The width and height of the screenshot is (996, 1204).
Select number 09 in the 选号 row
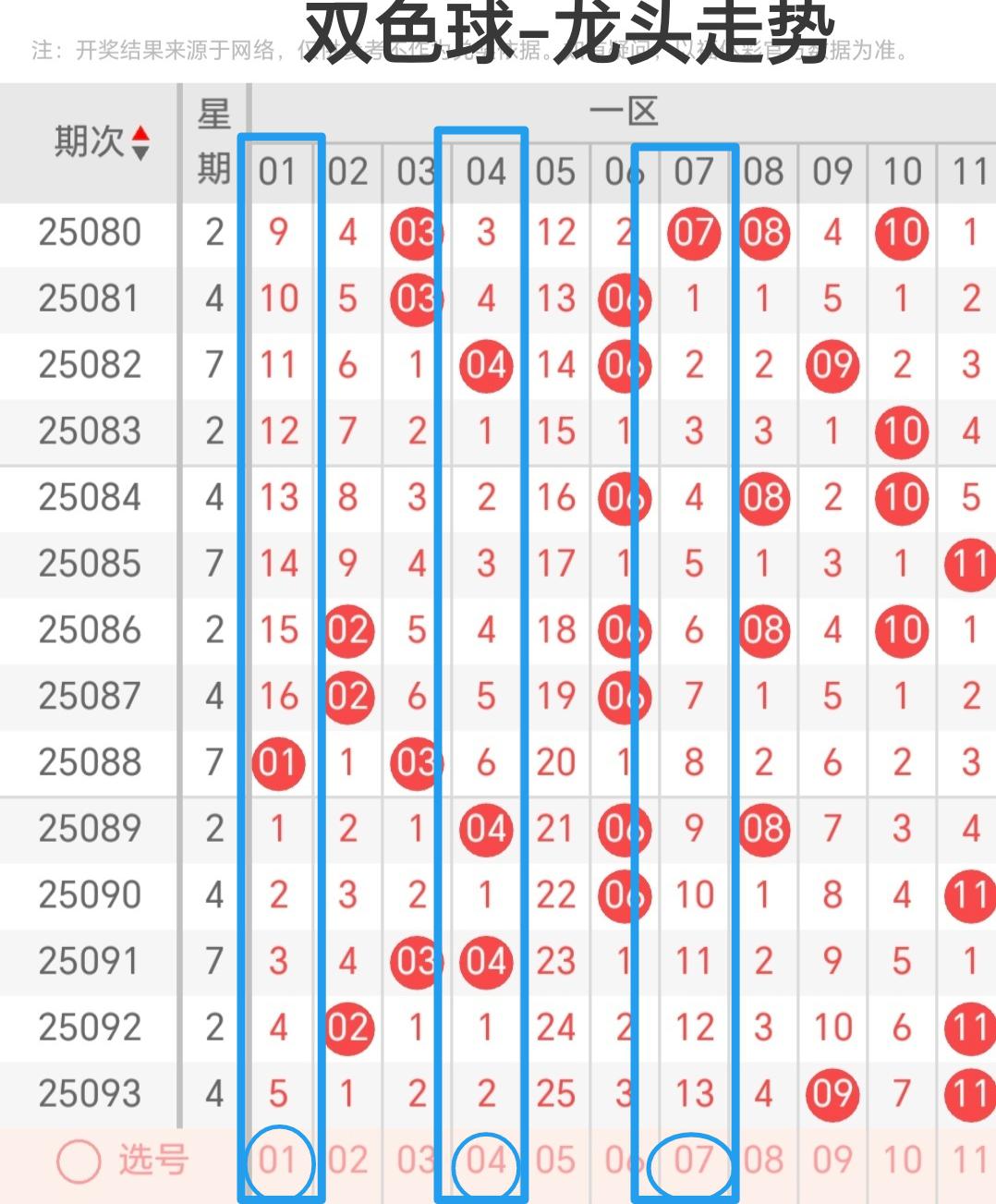(832, 1161)
